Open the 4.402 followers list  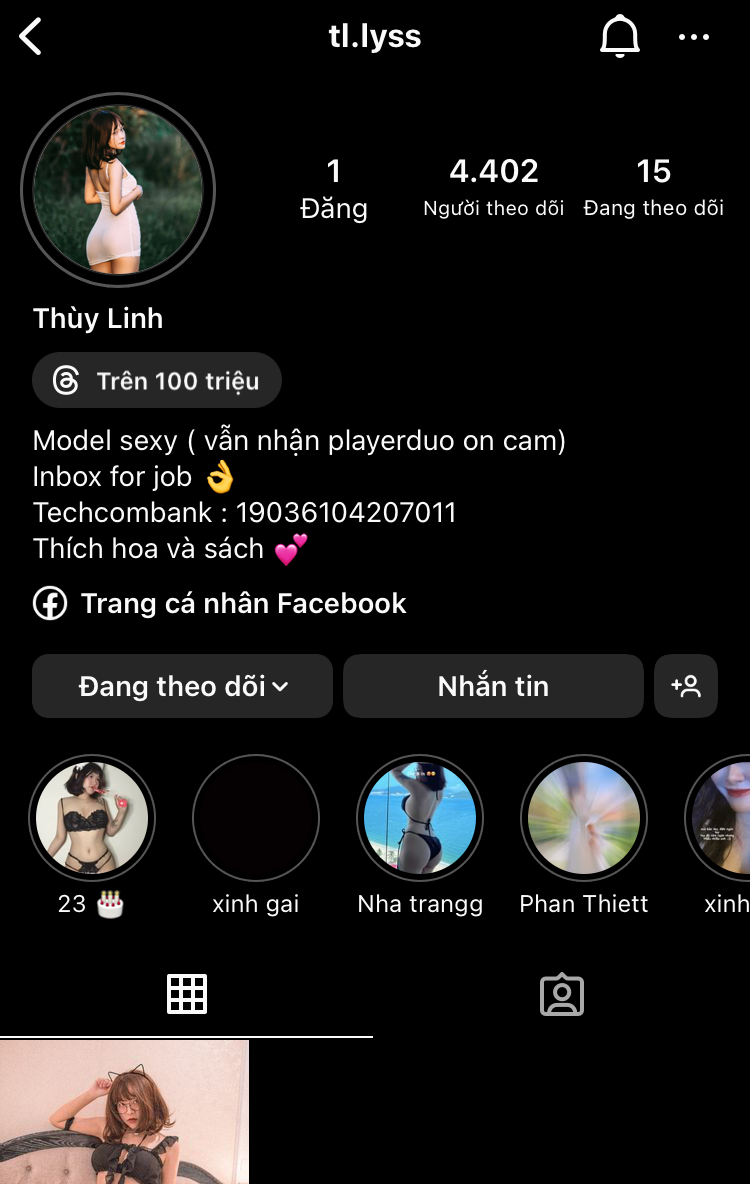(494, 187)
